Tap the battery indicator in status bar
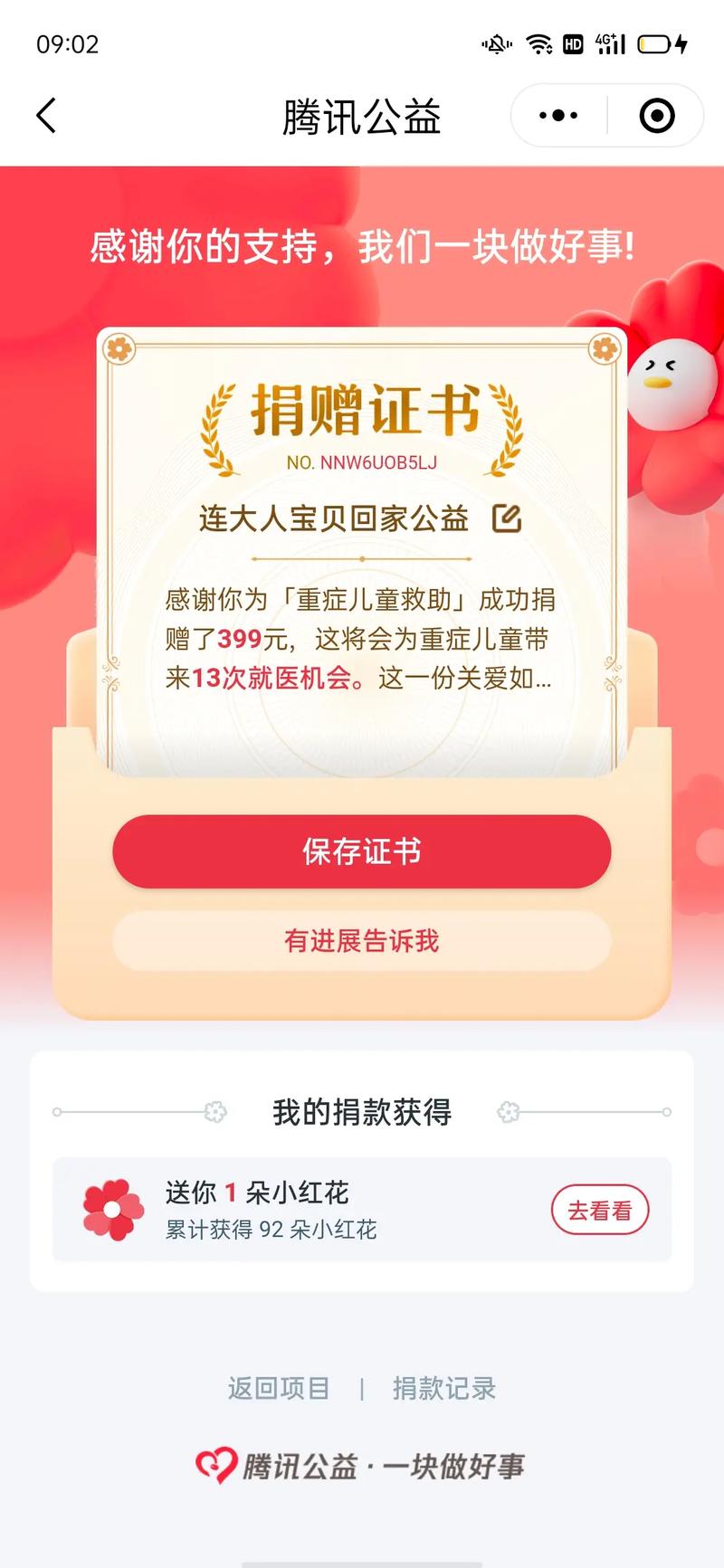Image resolution: width=724 pixels, height=1568 pixels. coord(654,45)
